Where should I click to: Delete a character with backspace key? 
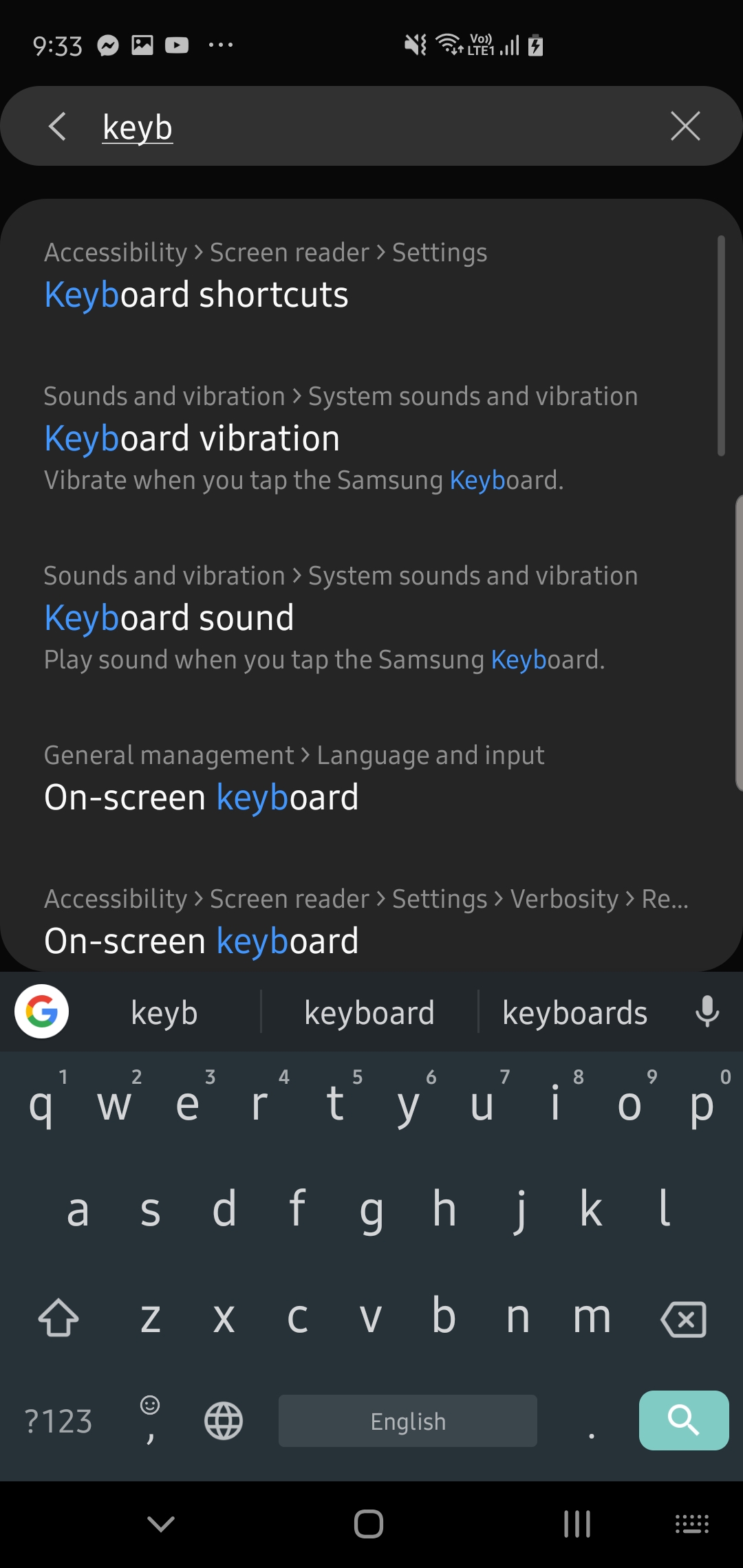[683, 1319]
